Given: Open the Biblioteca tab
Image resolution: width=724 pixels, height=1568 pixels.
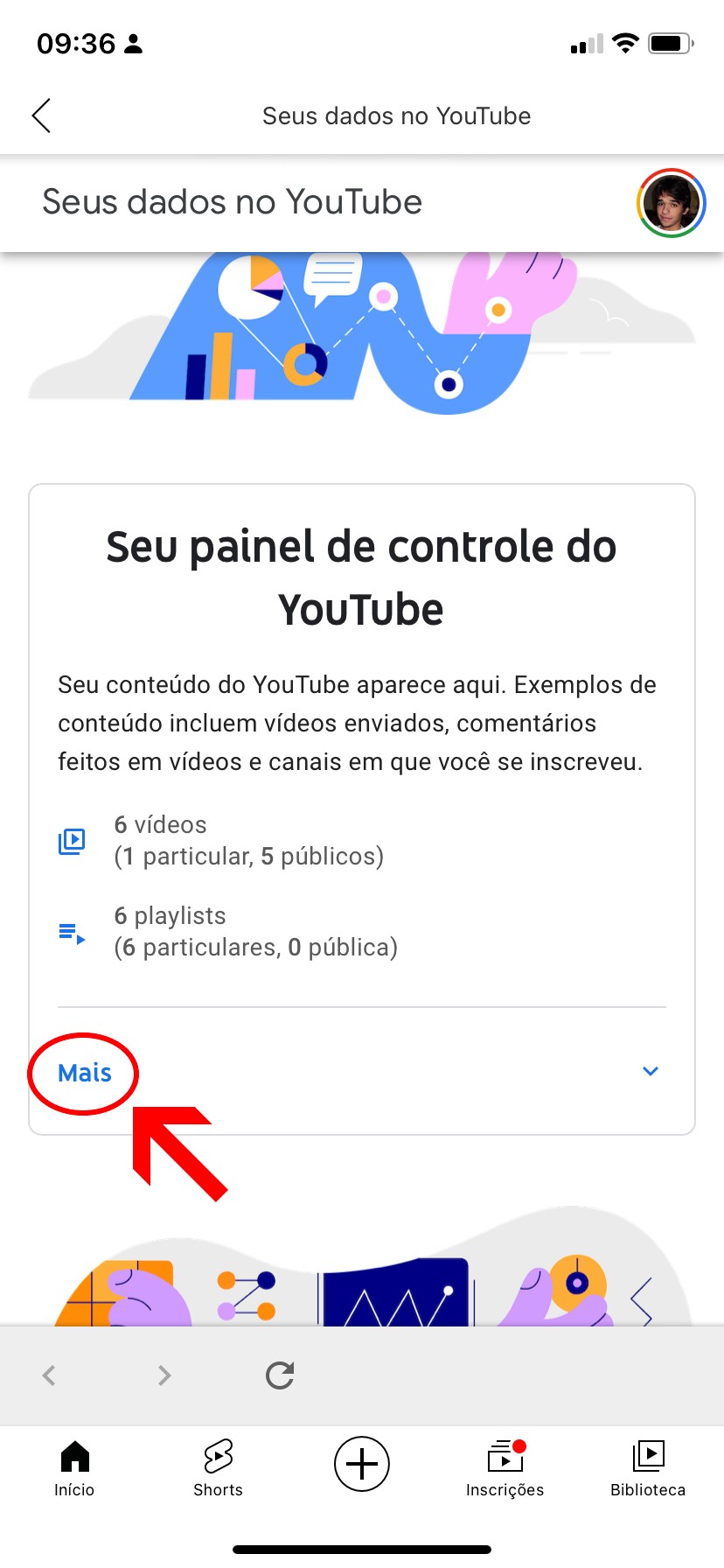Looking at the screenshot, I should coord(648,1467).
